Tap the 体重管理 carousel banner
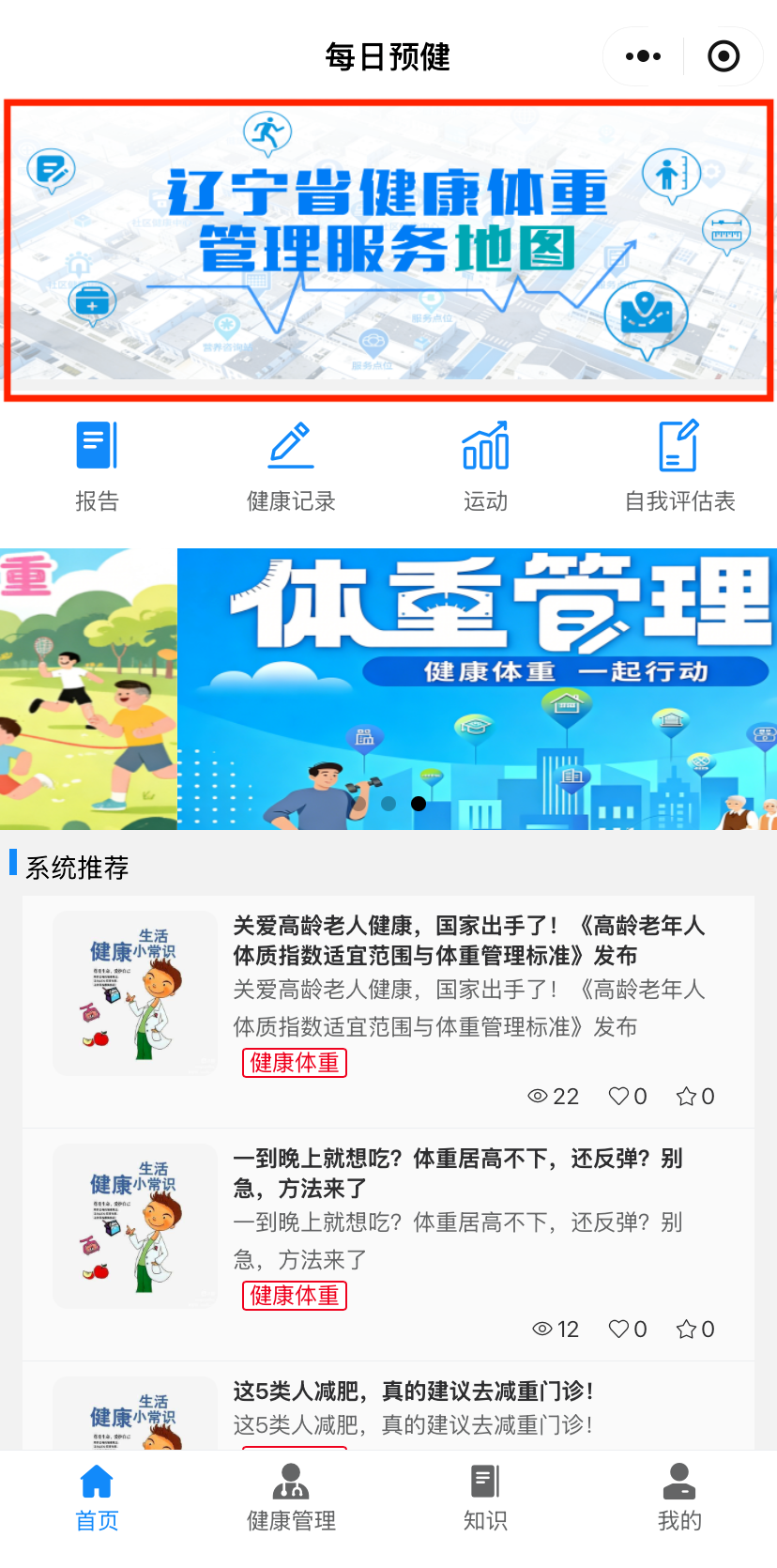777x1568 pixels. click(x=477, y=688)
